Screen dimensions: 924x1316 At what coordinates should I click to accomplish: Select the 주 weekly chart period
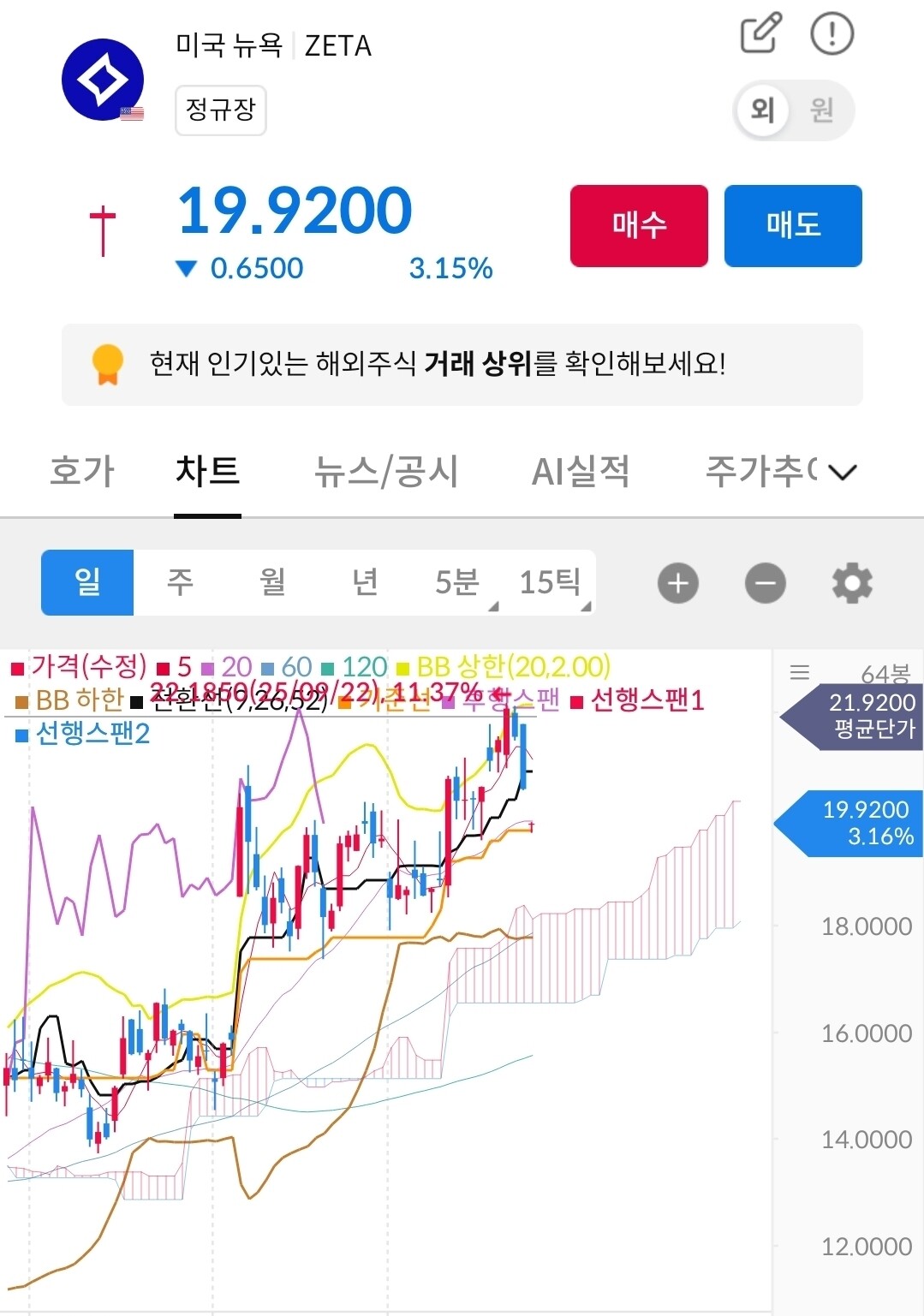pyautogui.click(x=180, y=582)
